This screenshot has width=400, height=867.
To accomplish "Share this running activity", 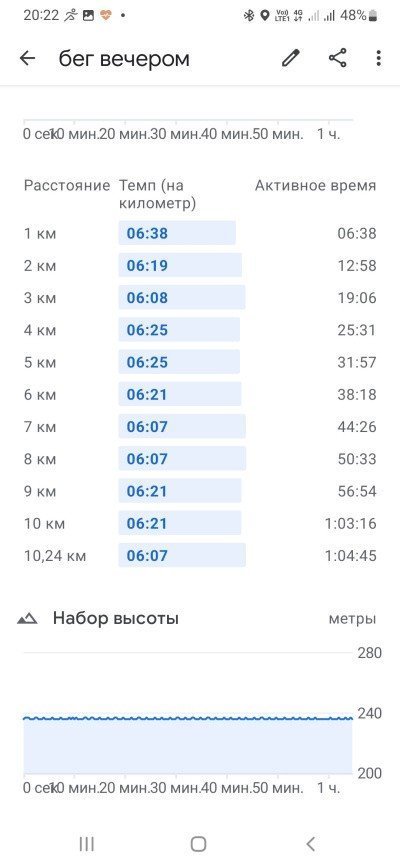I will click(x=337, y=58).
